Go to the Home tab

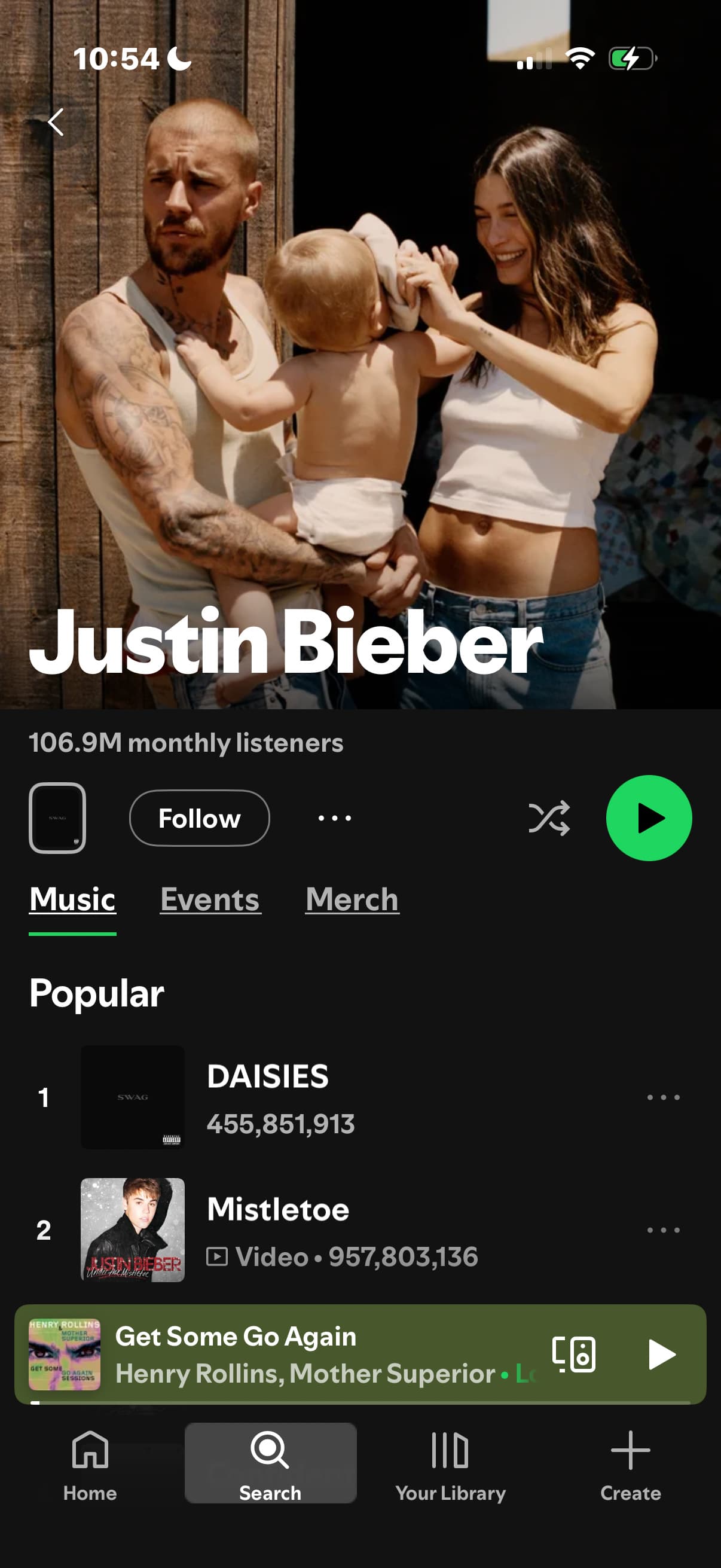tap(90, 1465)
